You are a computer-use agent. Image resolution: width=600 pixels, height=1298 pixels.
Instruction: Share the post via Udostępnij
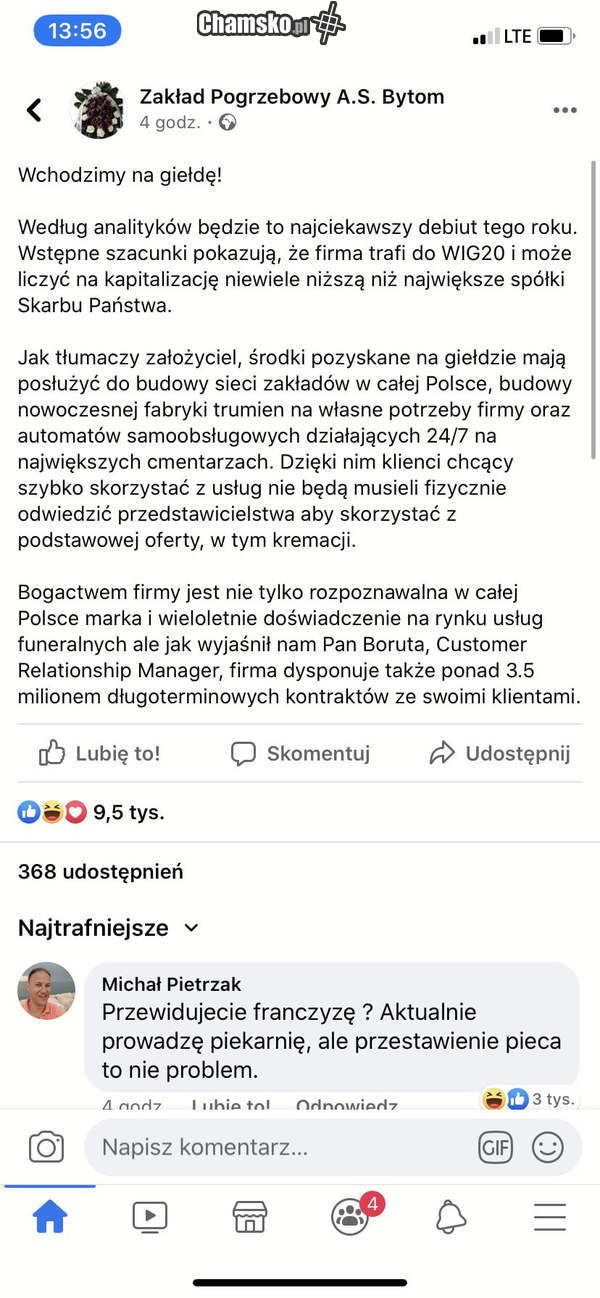[499, 753]
